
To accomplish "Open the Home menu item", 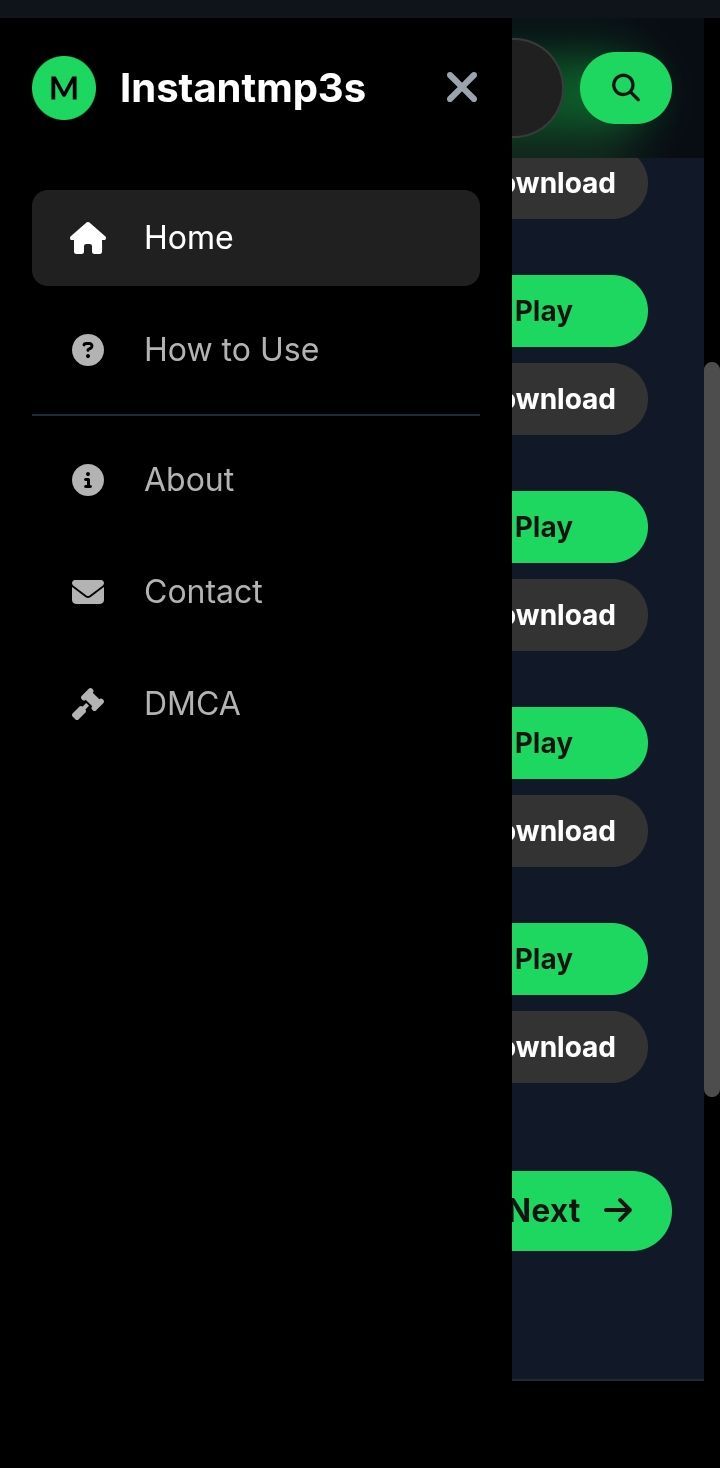I will (256, 238).
